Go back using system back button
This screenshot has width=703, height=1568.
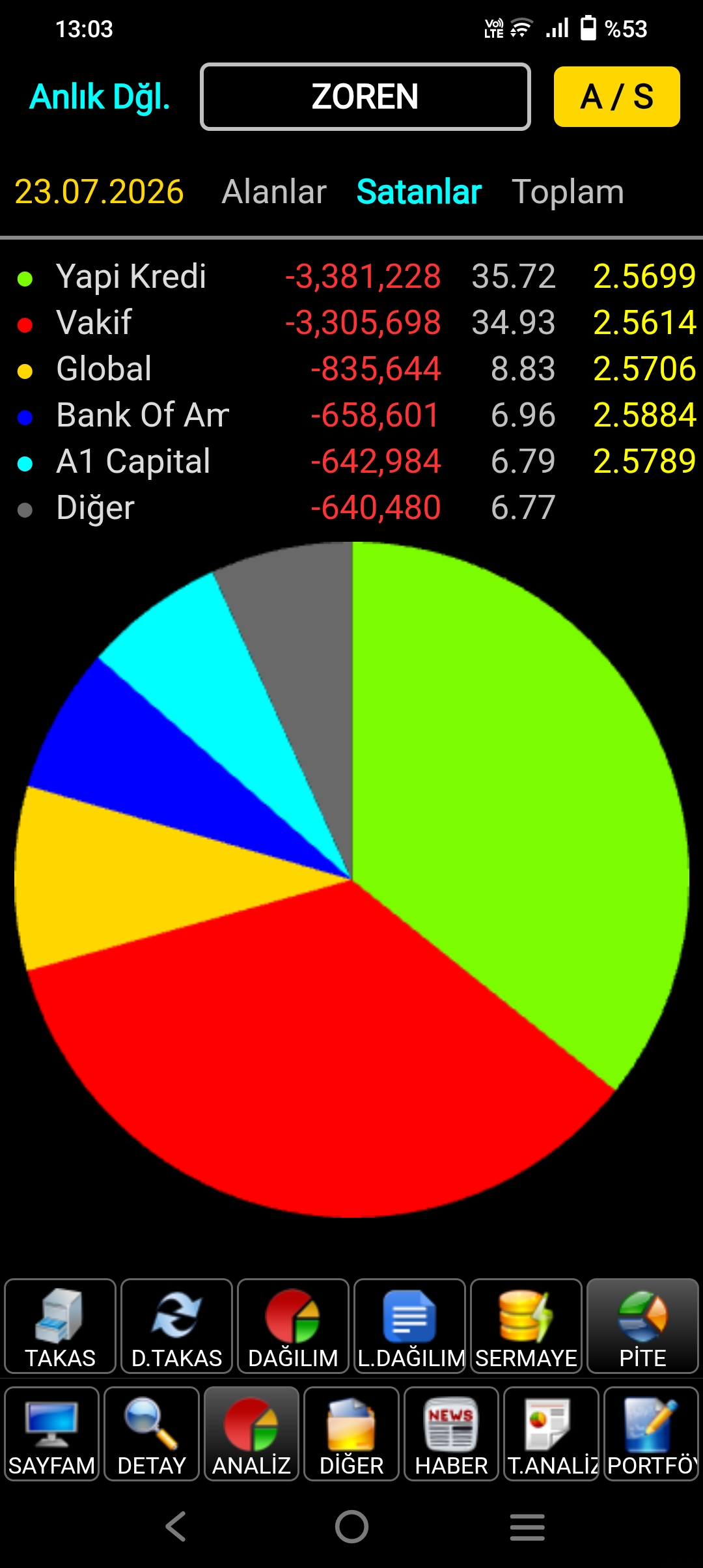click(176, 1526)
